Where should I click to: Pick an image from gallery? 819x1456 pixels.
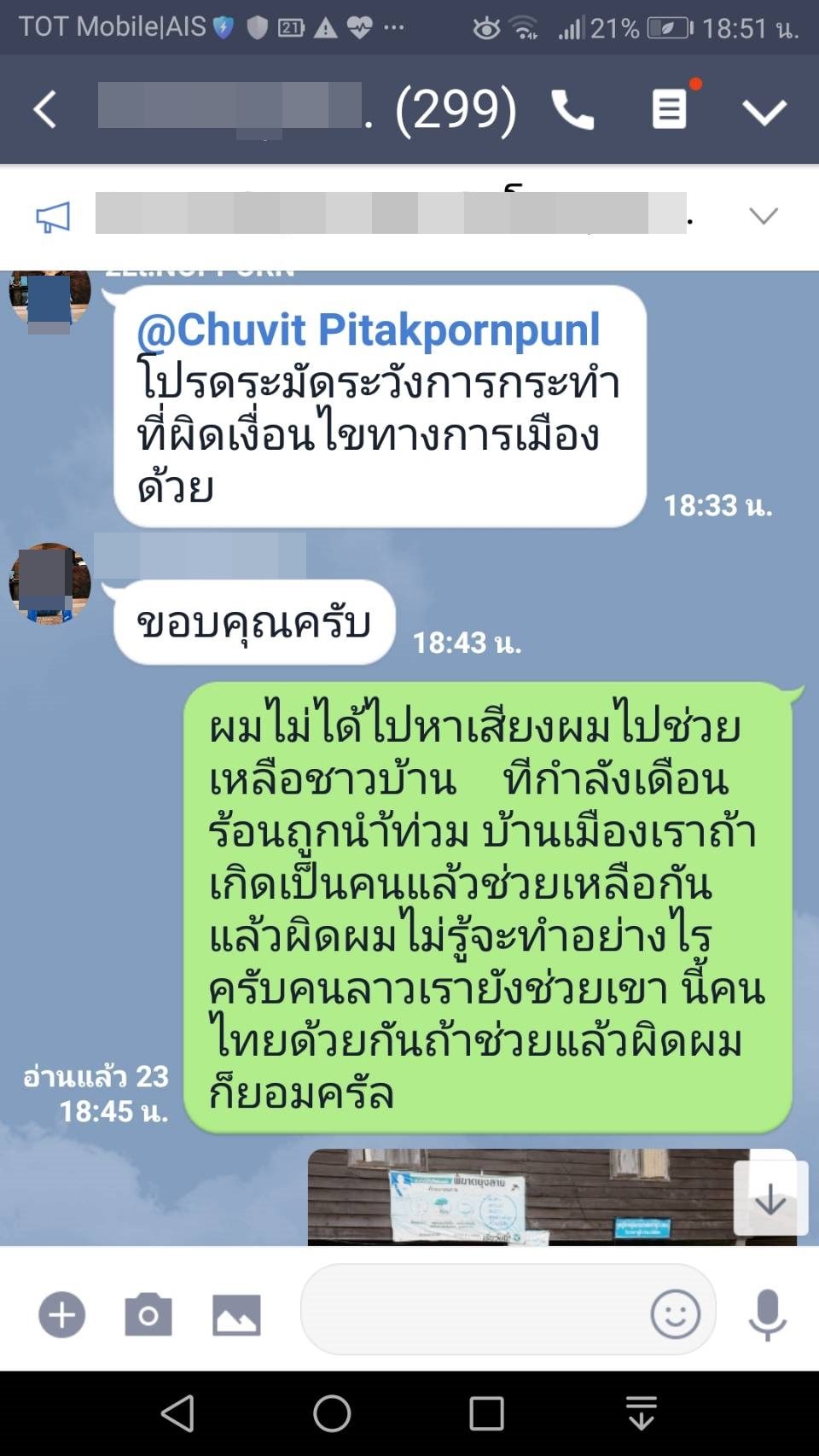click(236, 1314)
